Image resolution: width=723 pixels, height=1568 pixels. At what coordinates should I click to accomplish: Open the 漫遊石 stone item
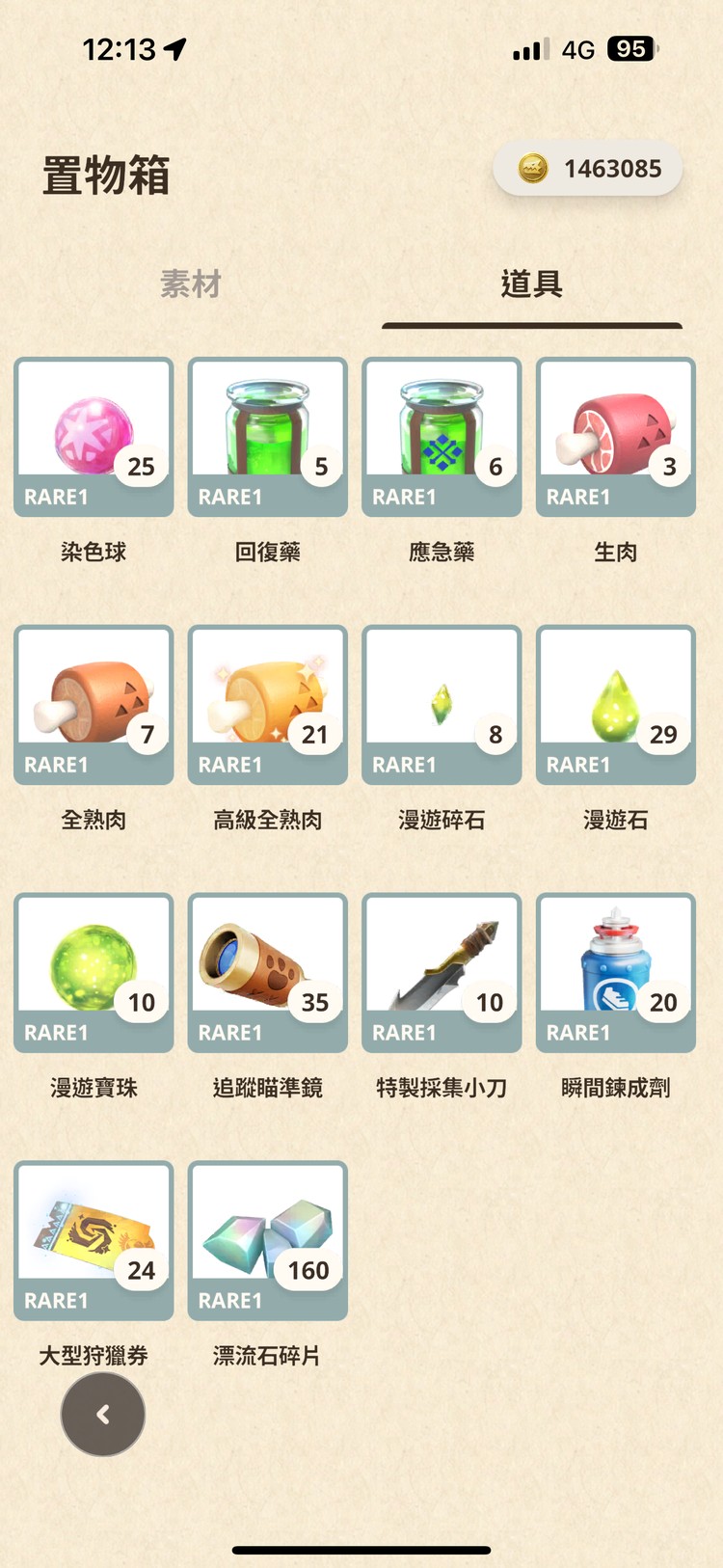615,704
